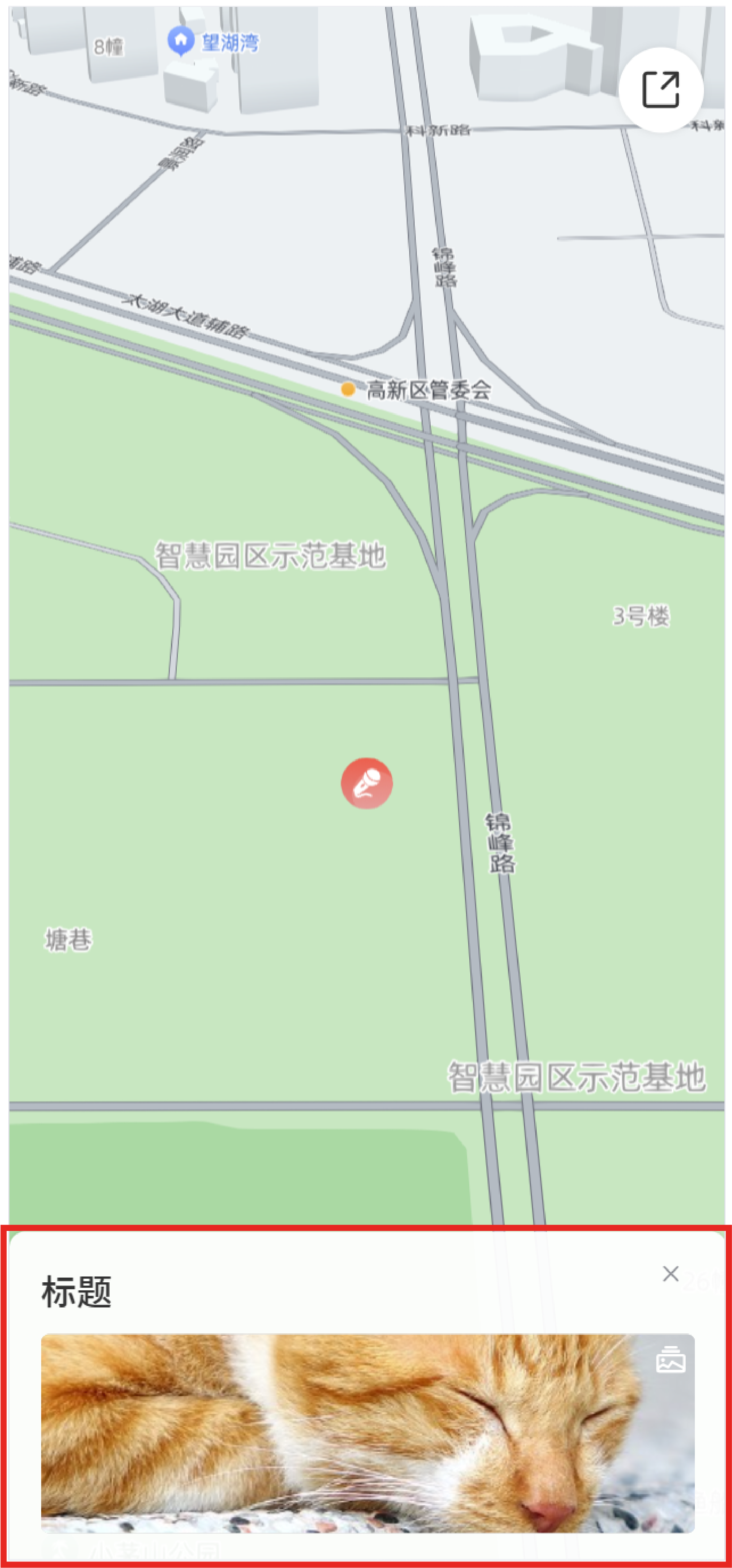Image resolution: width=732 pixels, height=1568 pixels.
Task: Tap the red microphone map marker
Action: pos(366,783)
